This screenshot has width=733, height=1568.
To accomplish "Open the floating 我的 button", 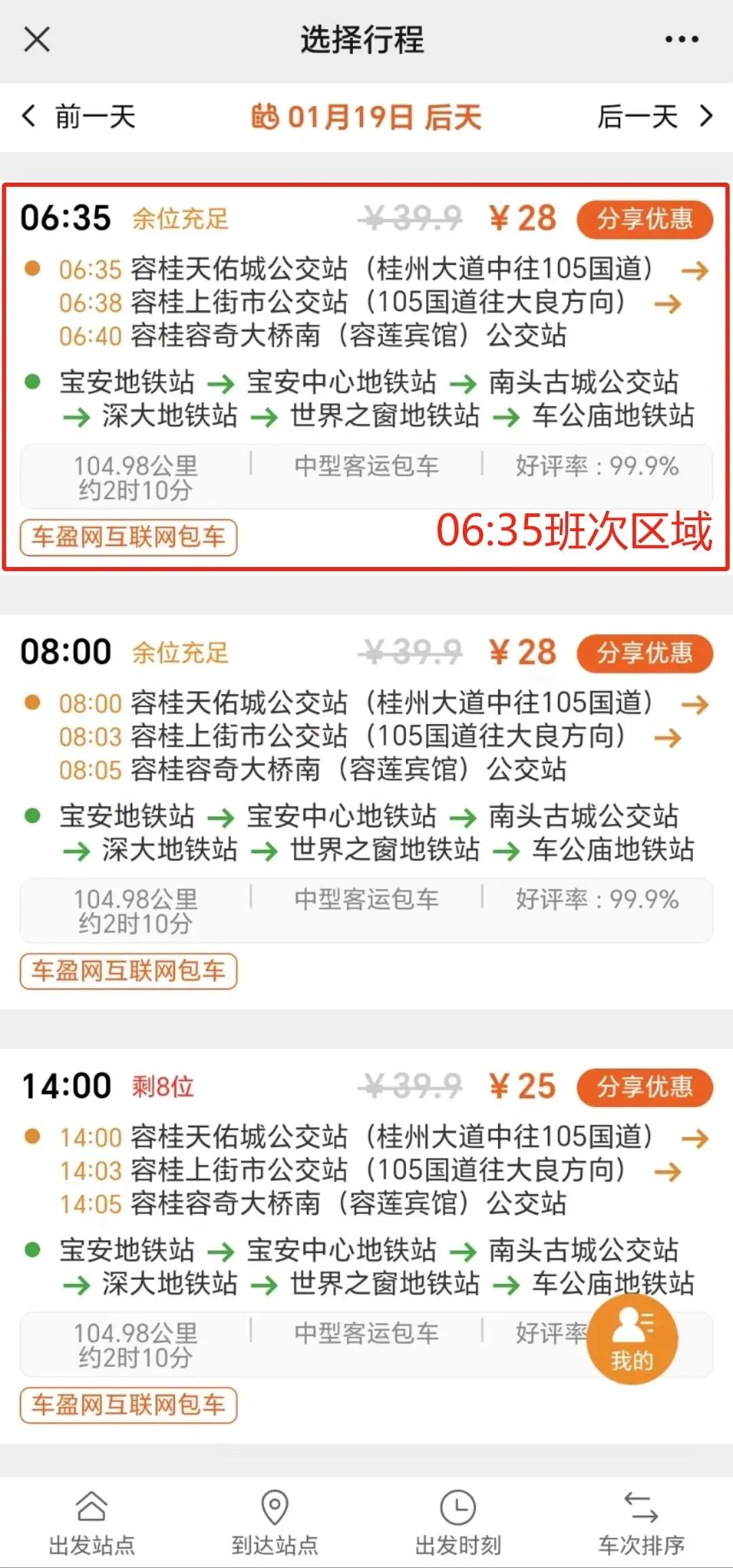I will click(x=632, y=1339).
